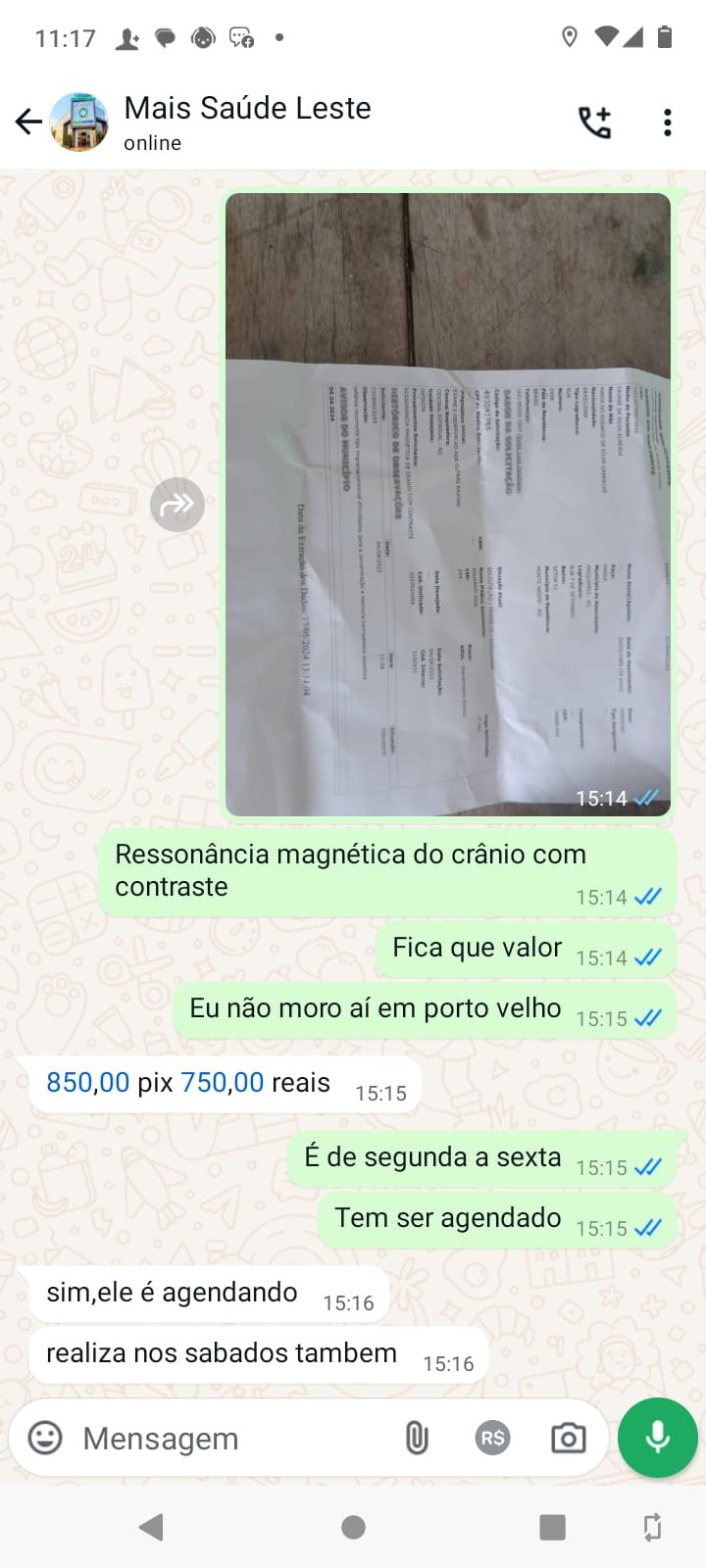This screenshot has width=706, height=1568.
Task: Forward the photo with the arrow icon
Action: pyautogui.click(x=177, y=505)
